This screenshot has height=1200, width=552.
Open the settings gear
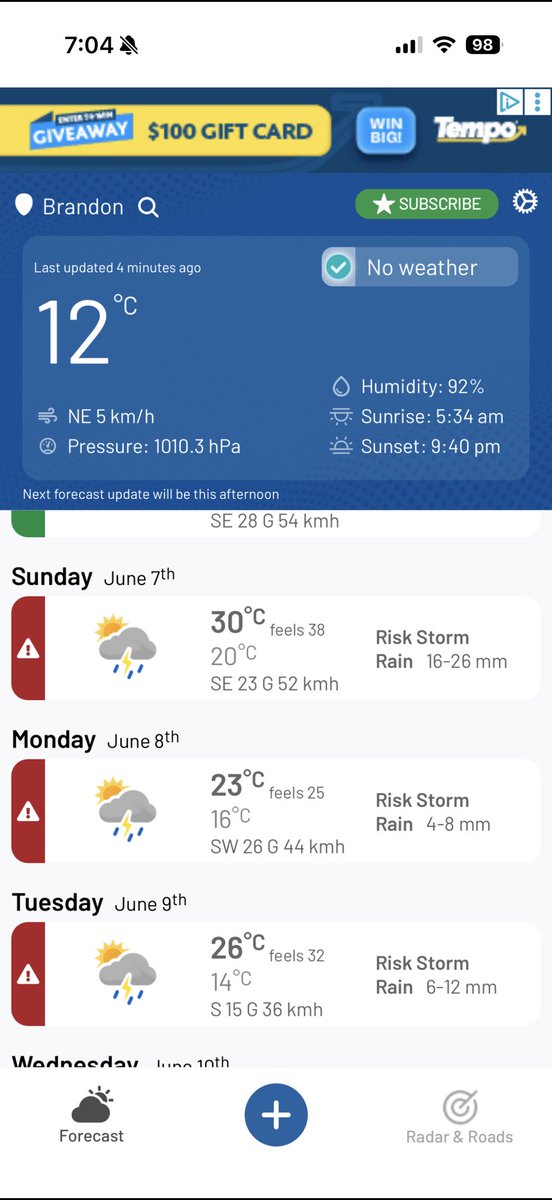525,202
